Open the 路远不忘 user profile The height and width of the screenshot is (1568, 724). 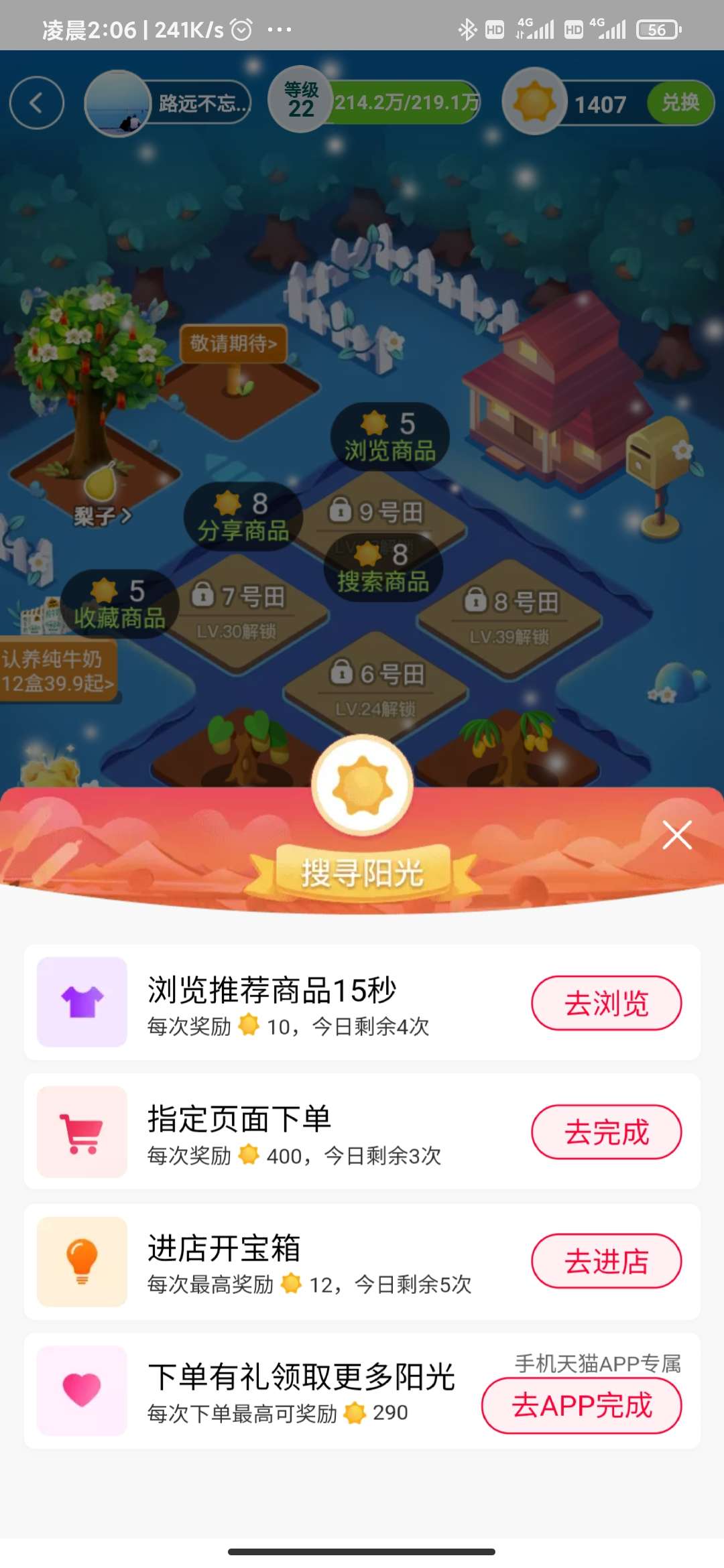[x=168, y=103]
